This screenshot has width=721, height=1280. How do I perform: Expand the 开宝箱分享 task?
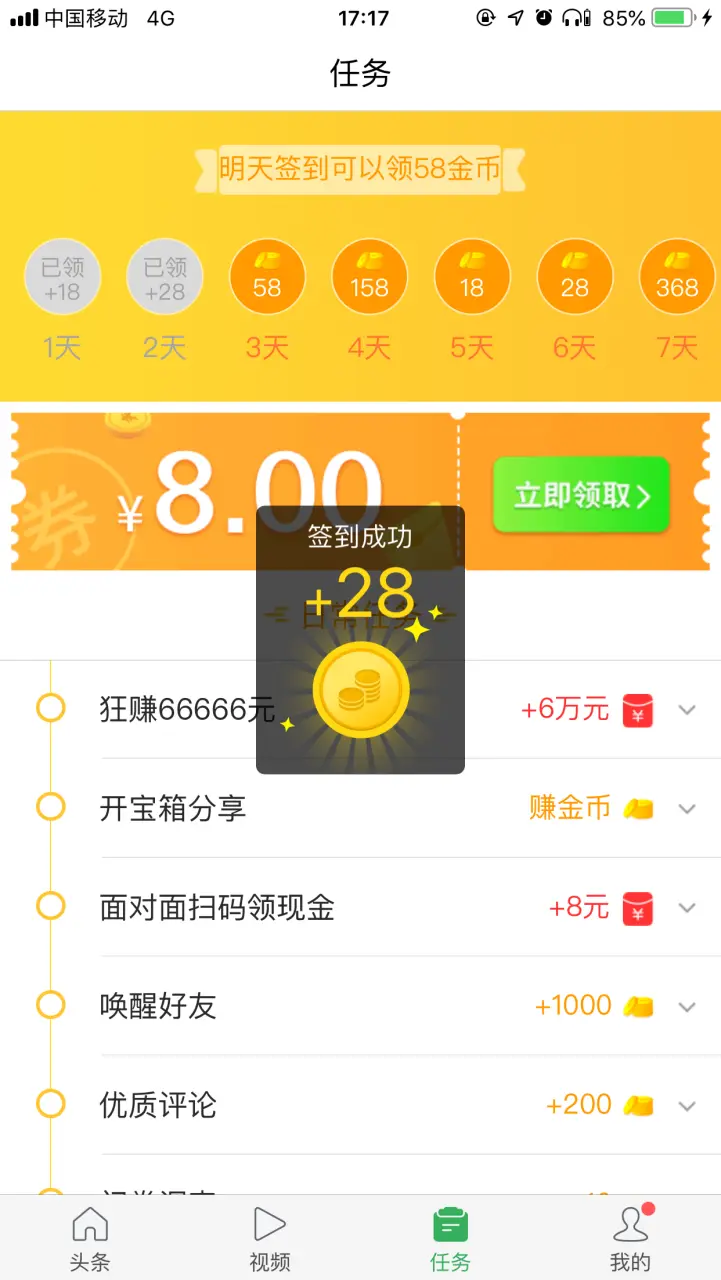click(x=686, y=809)
